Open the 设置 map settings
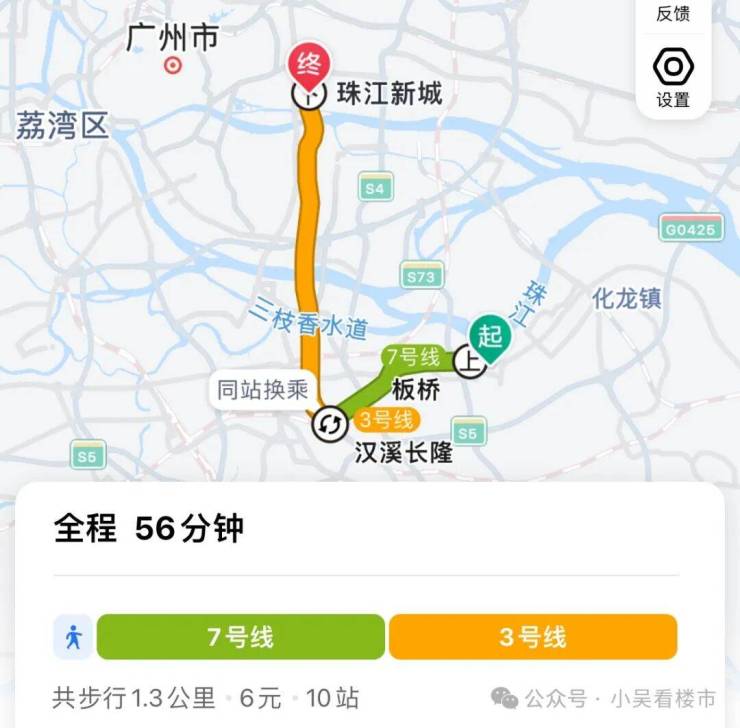 tap(673, 78)
